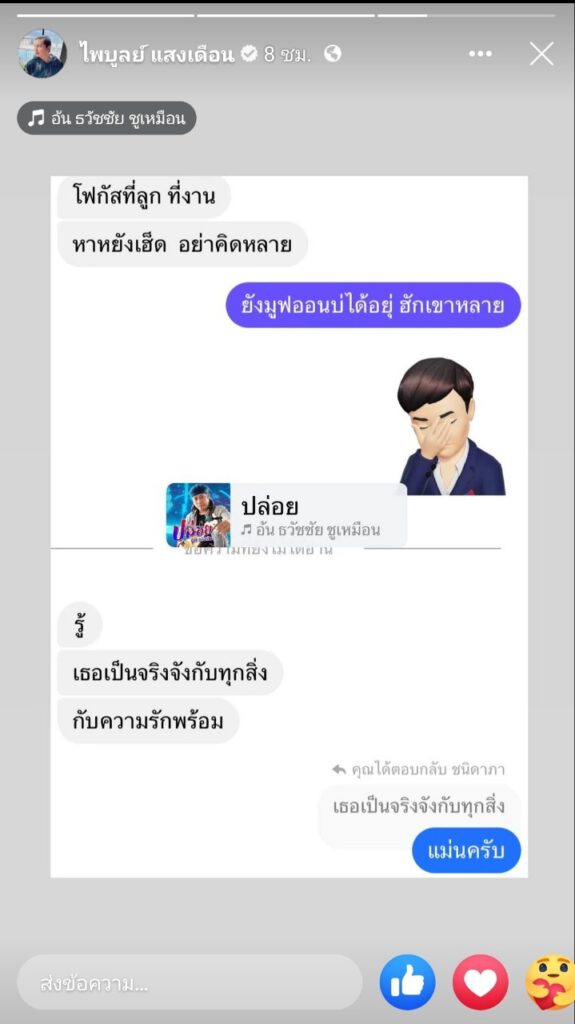
Task: Open poster name ไพบูลย์ แสงเดือน
Action: coord(157,54)
